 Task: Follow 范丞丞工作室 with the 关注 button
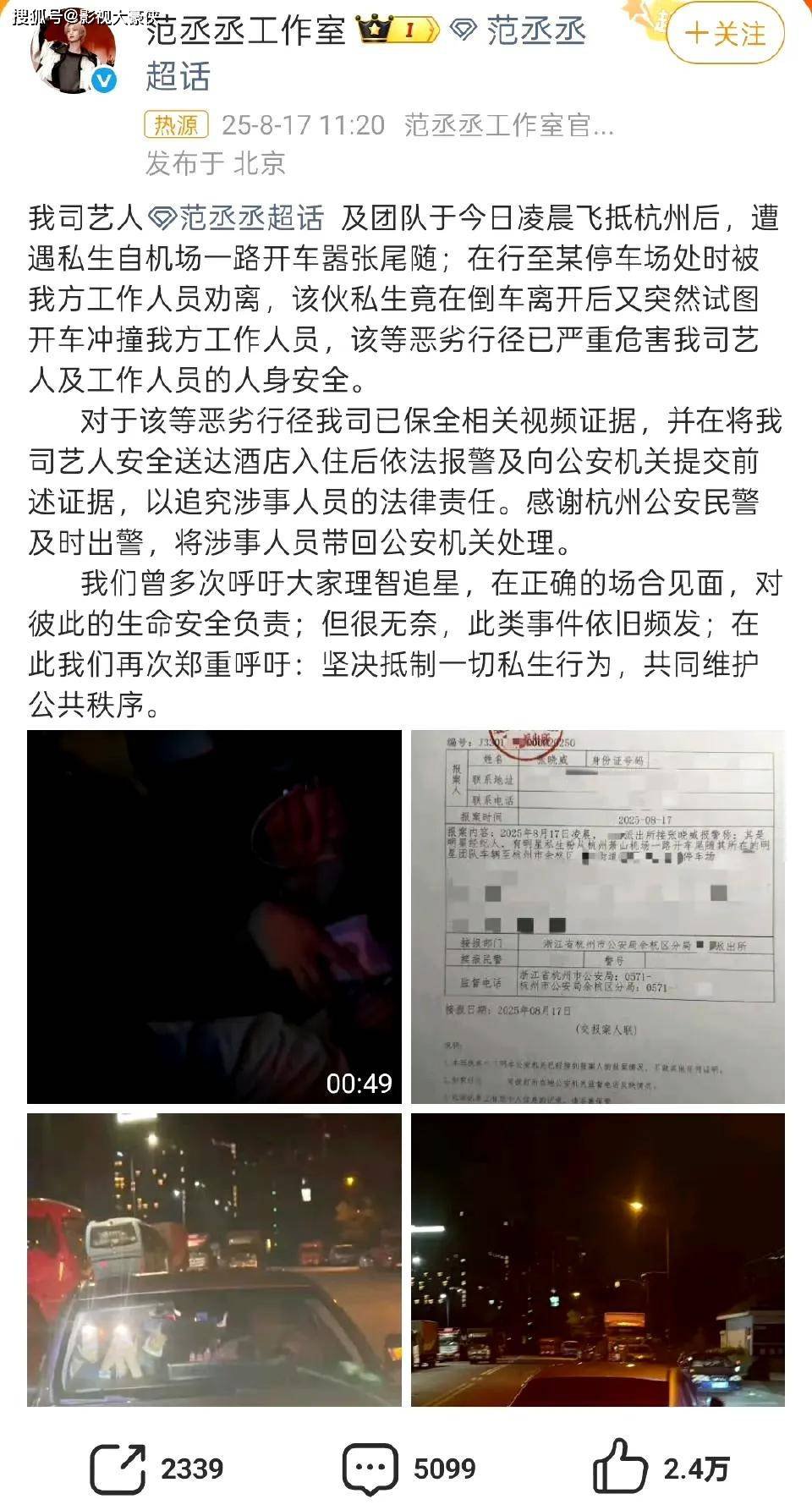pyautogui.click(x=726, y=34)
